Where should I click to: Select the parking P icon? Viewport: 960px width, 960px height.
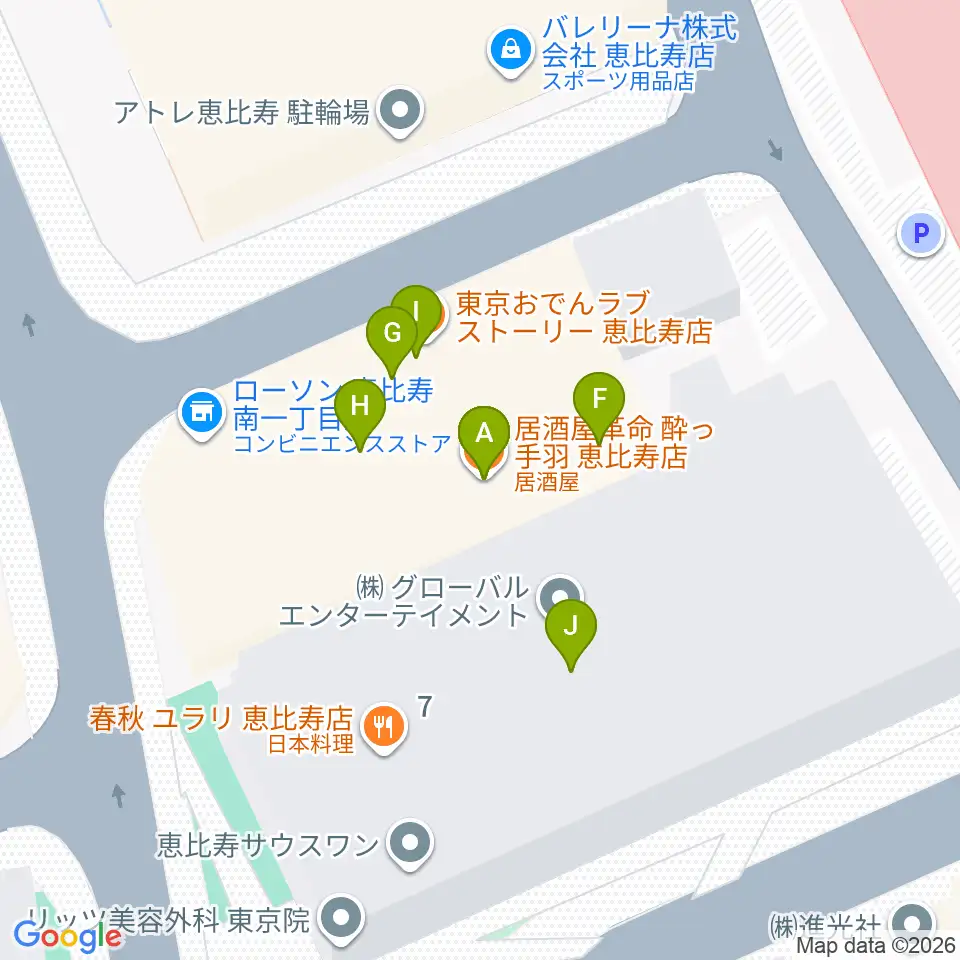921,233
